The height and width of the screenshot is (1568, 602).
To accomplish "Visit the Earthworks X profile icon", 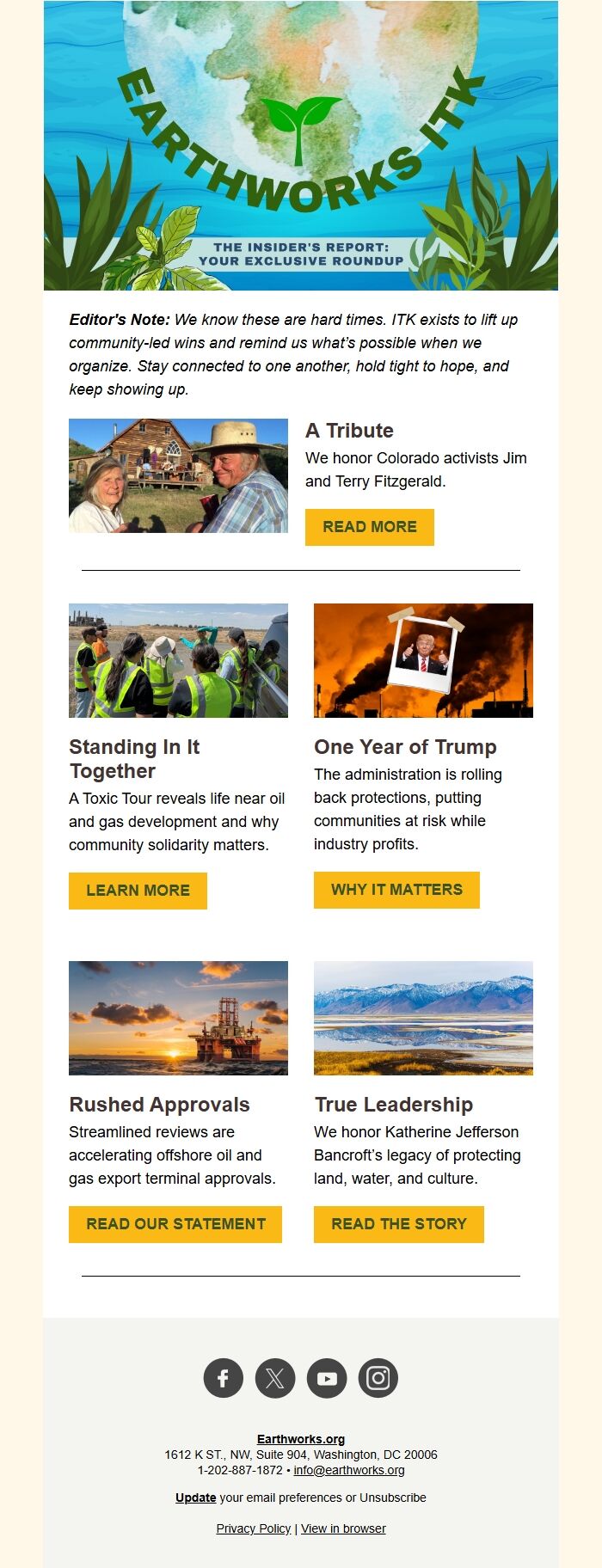I will click(x=275, y=1378).
